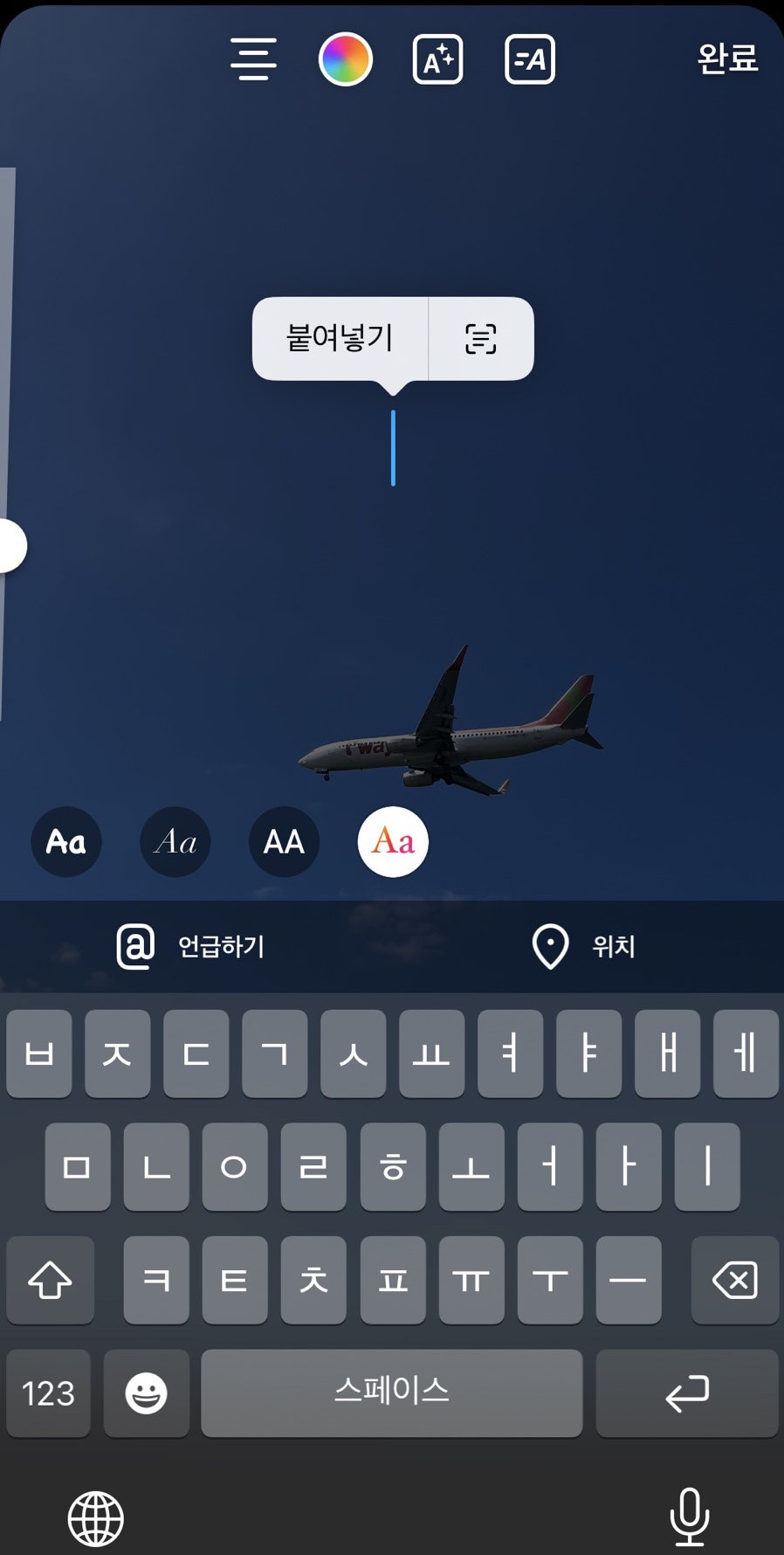This screenshot has height=1555, width=784.
Task: Switch keyboard language with the globe
Action: click(96, 1518)
